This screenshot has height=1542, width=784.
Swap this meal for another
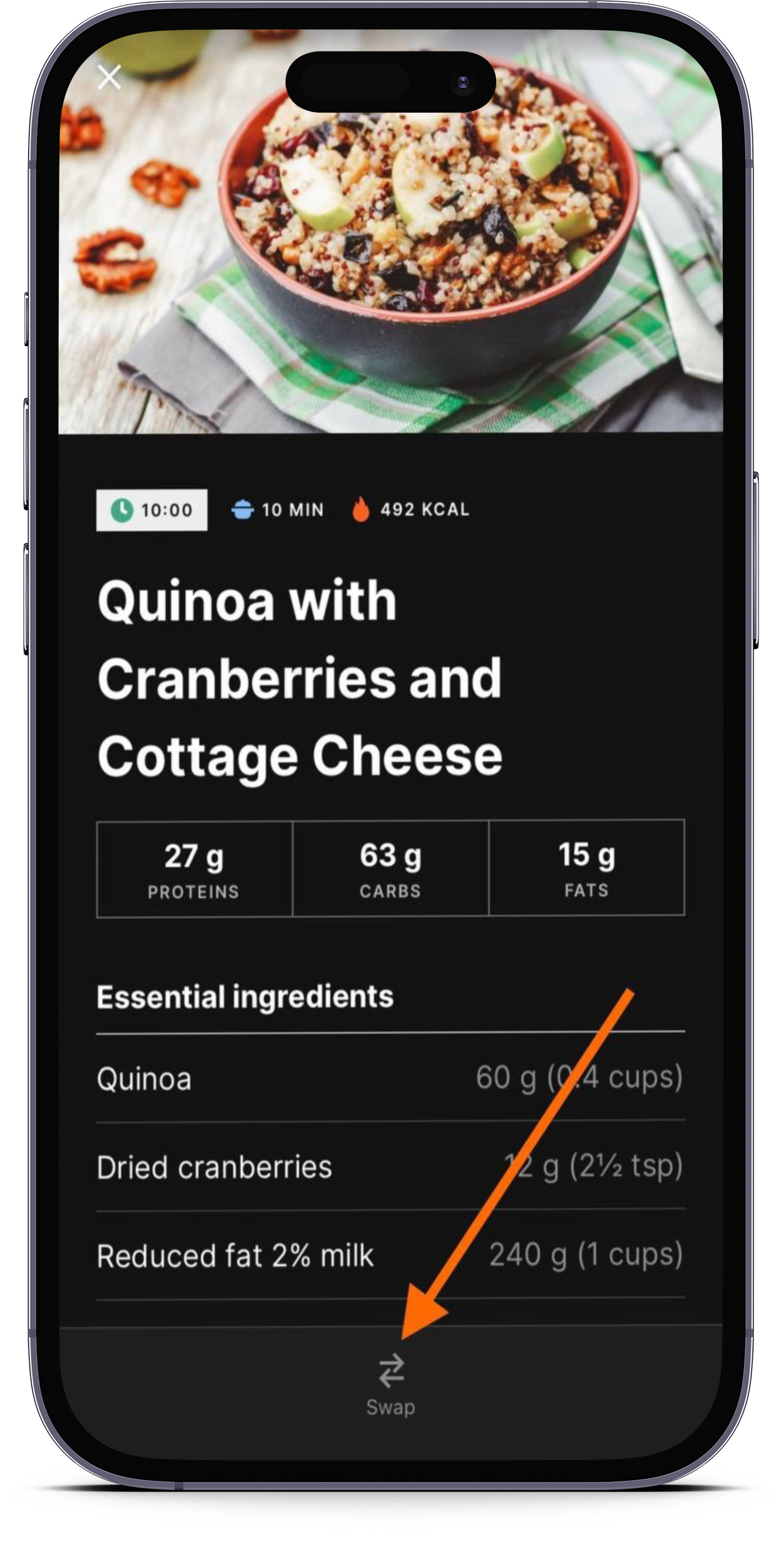[390, 1384]
